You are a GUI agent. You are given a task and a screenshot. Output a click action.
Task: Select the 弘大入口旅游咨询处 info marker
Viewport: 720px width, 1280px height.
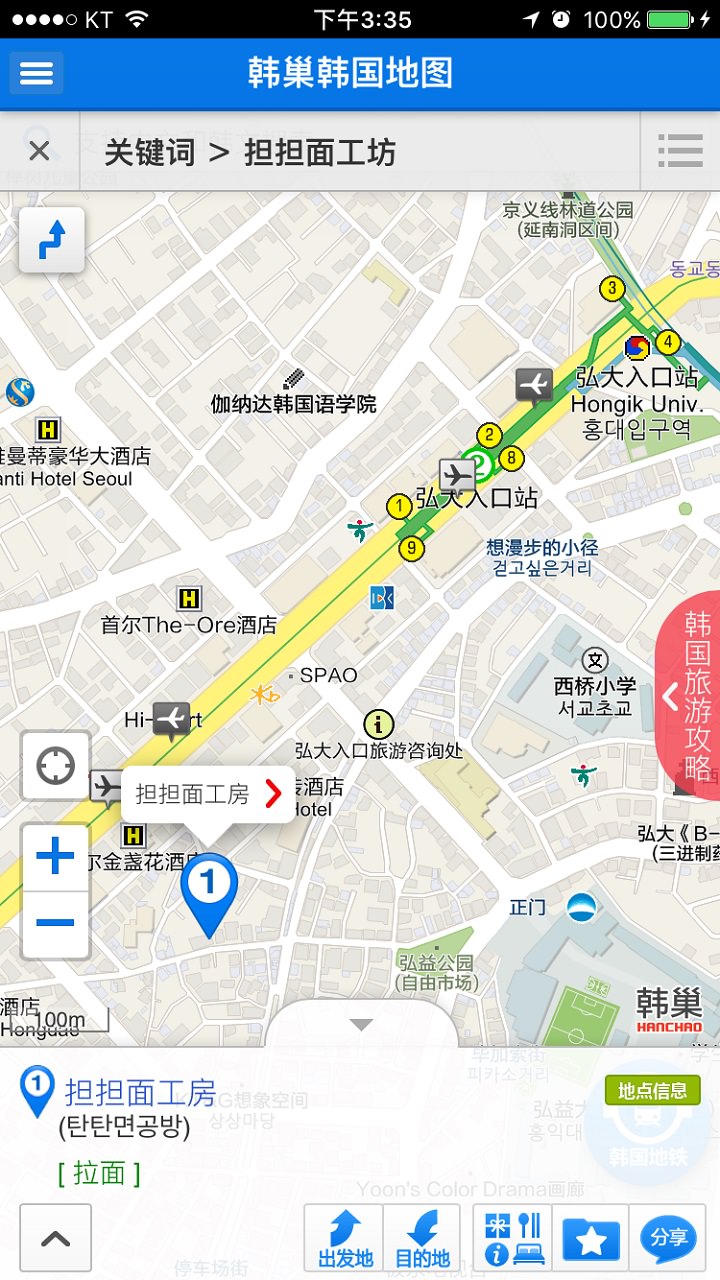(378, 723)
